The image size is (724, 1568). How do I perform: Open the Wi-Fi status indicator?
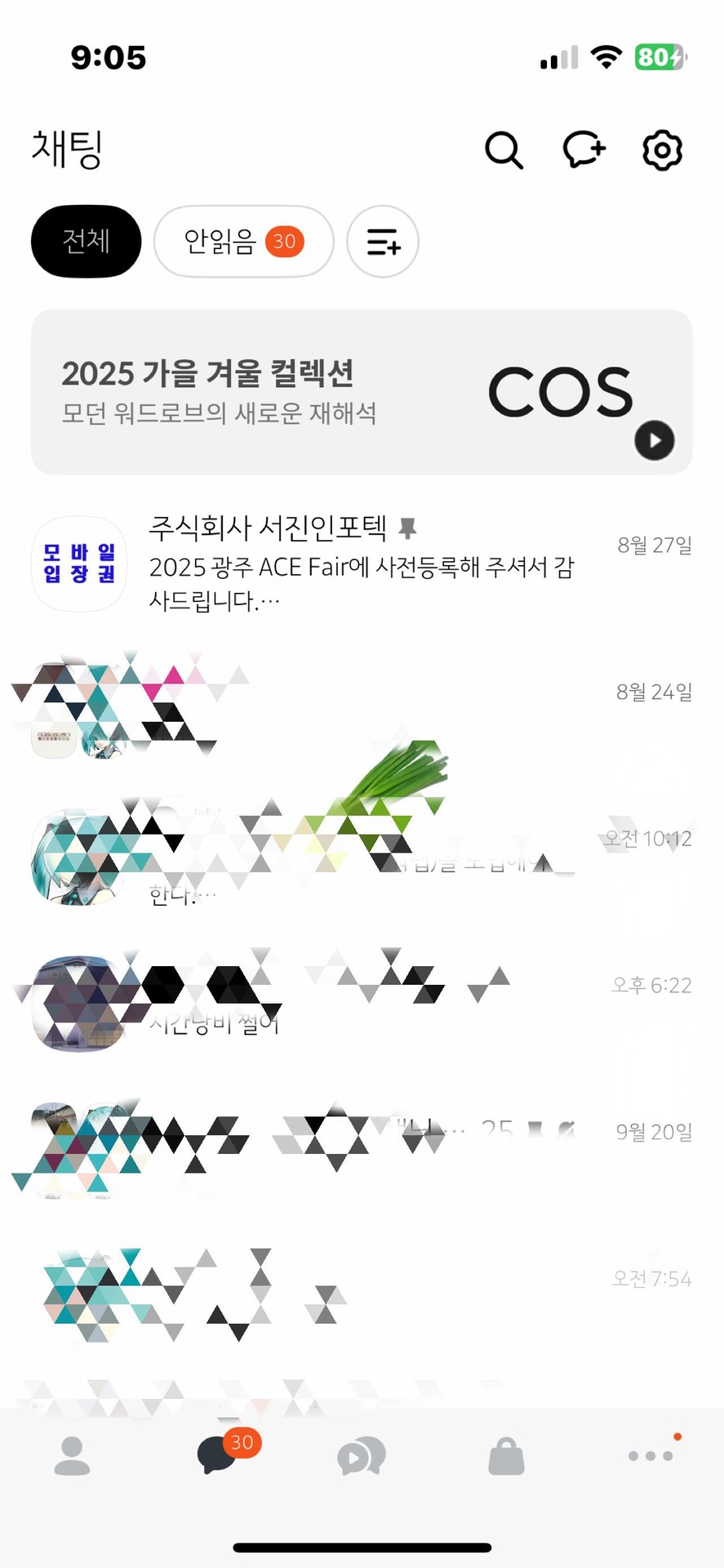point(606,57)
